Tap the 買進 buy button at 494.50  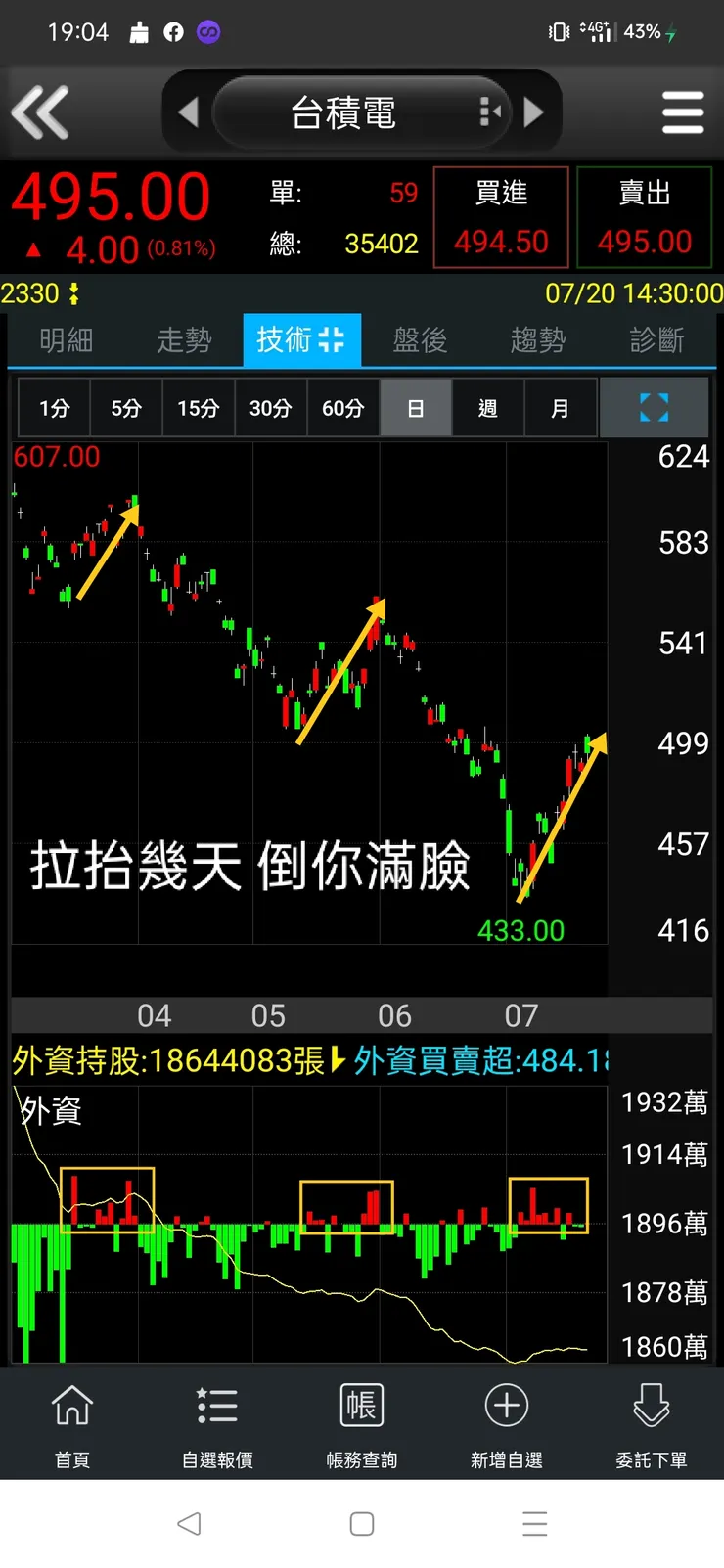point(500,216)
